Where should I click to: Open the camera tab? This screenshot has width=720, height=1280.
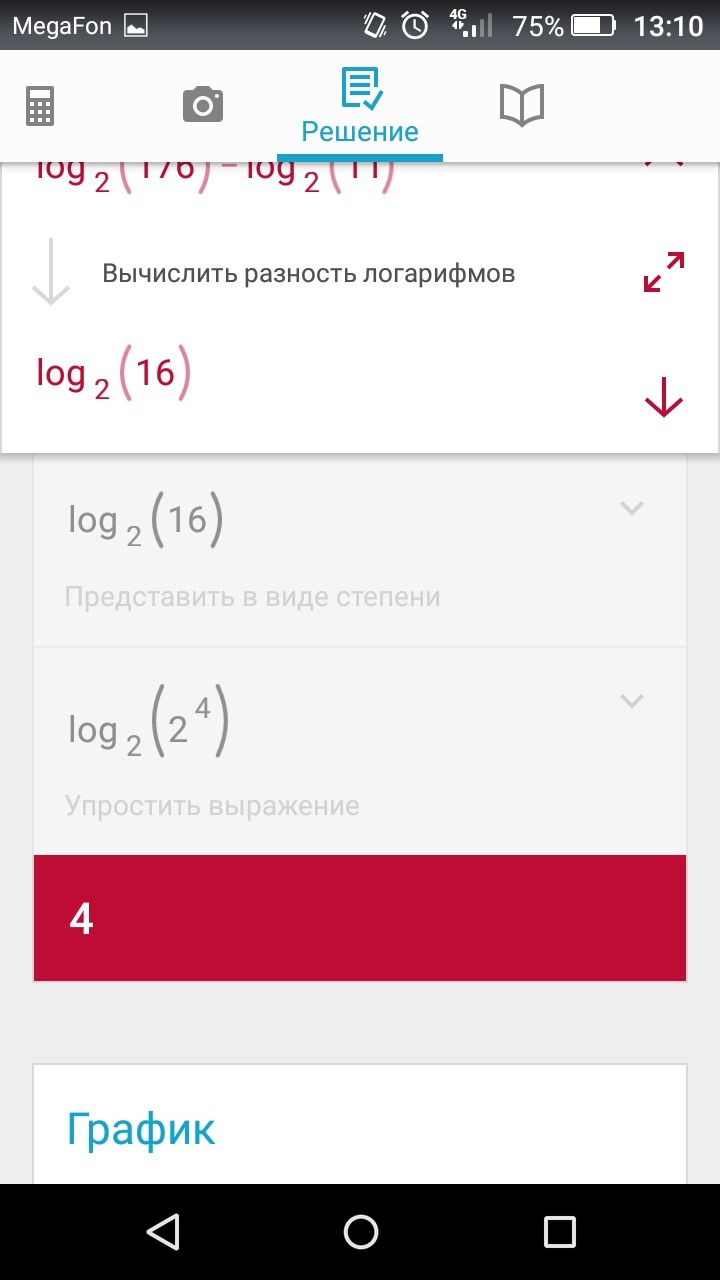(202, 104)
